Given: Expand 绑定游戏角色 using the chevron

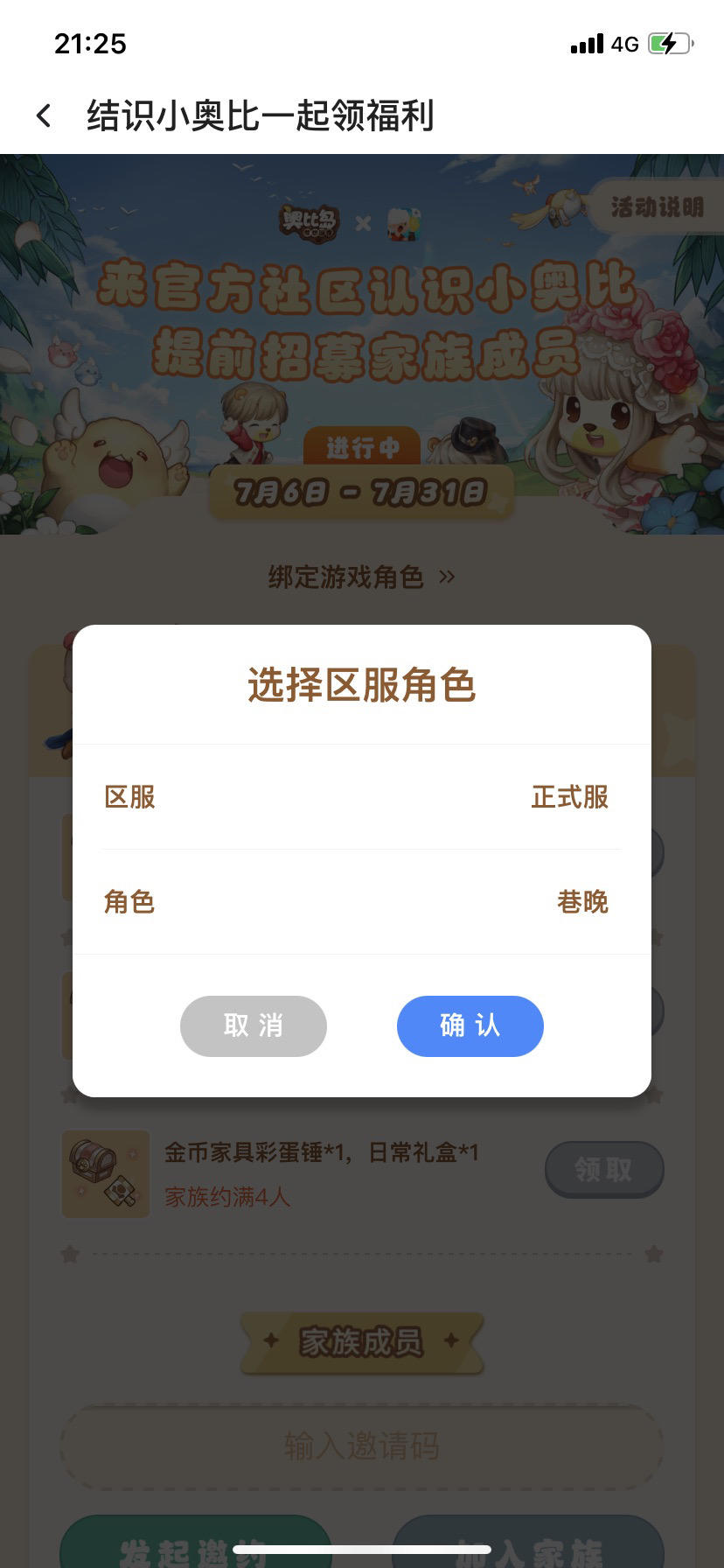Looking at the screenshot, I should [448, 577].
